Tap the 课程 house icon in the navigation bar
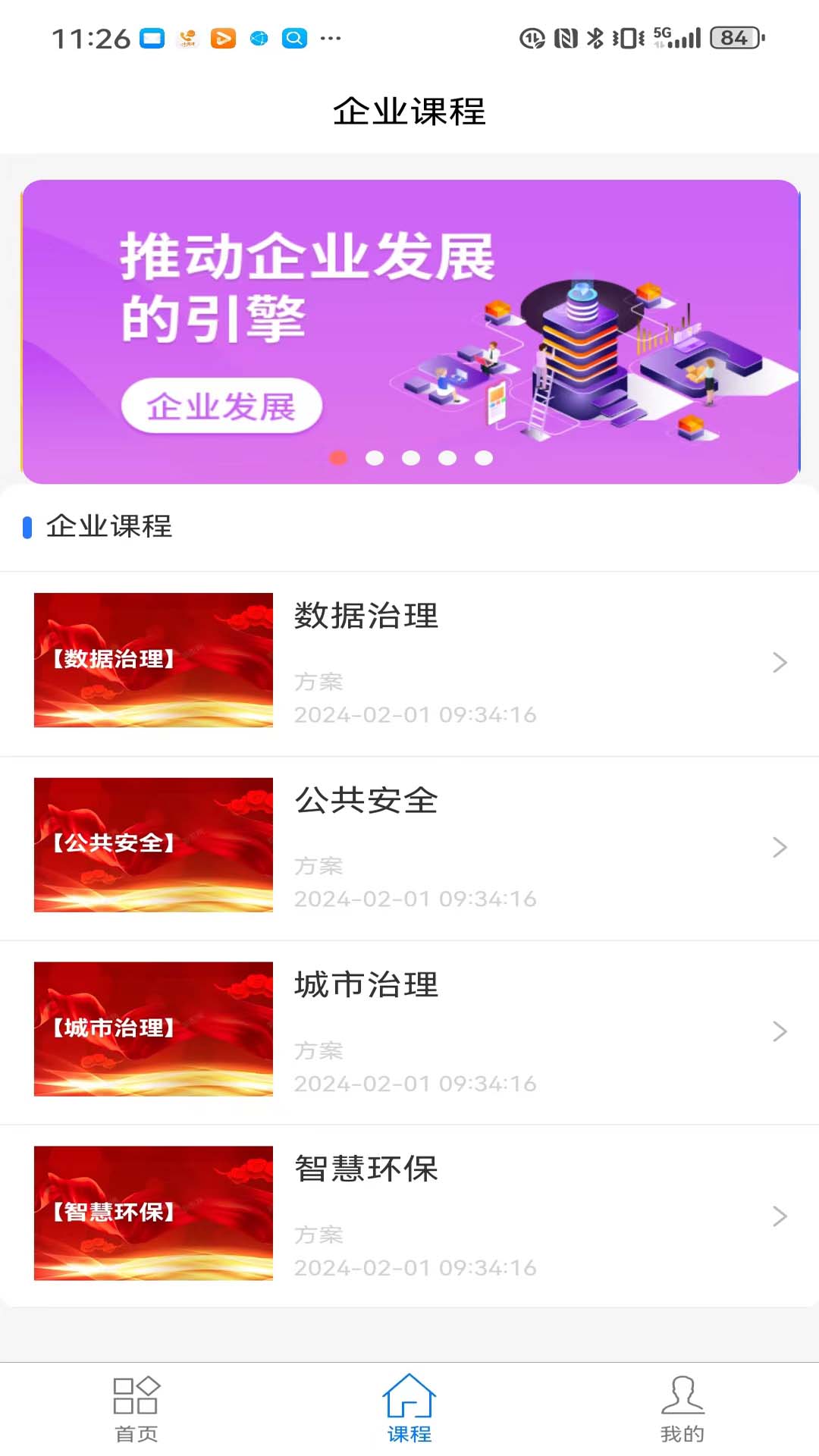This screenshot has width=819, height=1456. point(409,1401)
